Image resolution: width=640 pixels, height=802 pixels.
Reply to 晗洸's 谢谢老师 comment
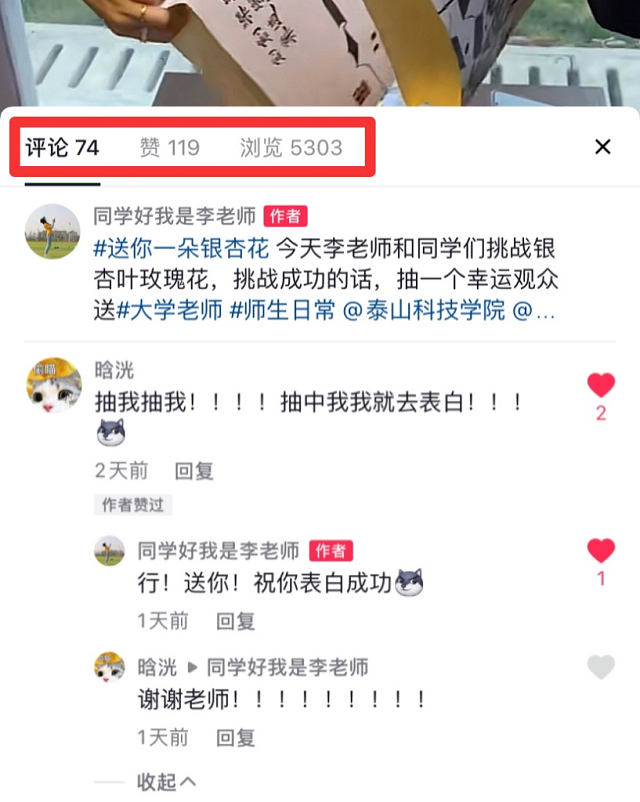(x=236, y=738)
